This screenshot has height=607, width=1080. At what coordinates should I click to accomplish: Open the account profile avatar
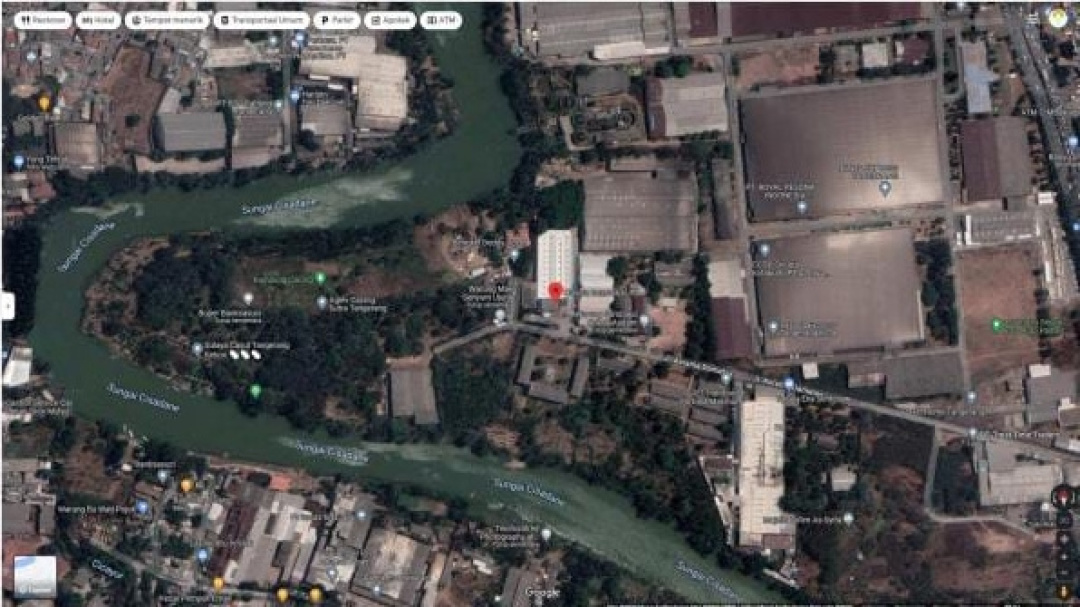(x=1058, y=18)
